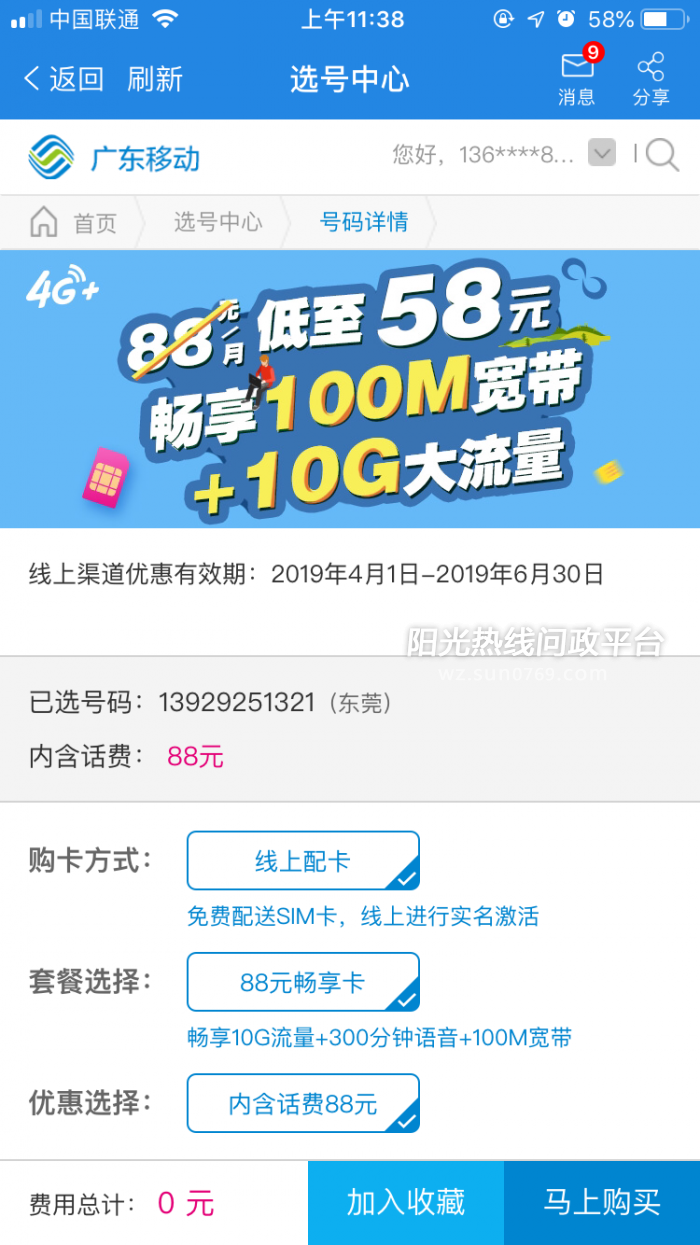Expand the account dropdown arrow

click(x=601, y=154)
